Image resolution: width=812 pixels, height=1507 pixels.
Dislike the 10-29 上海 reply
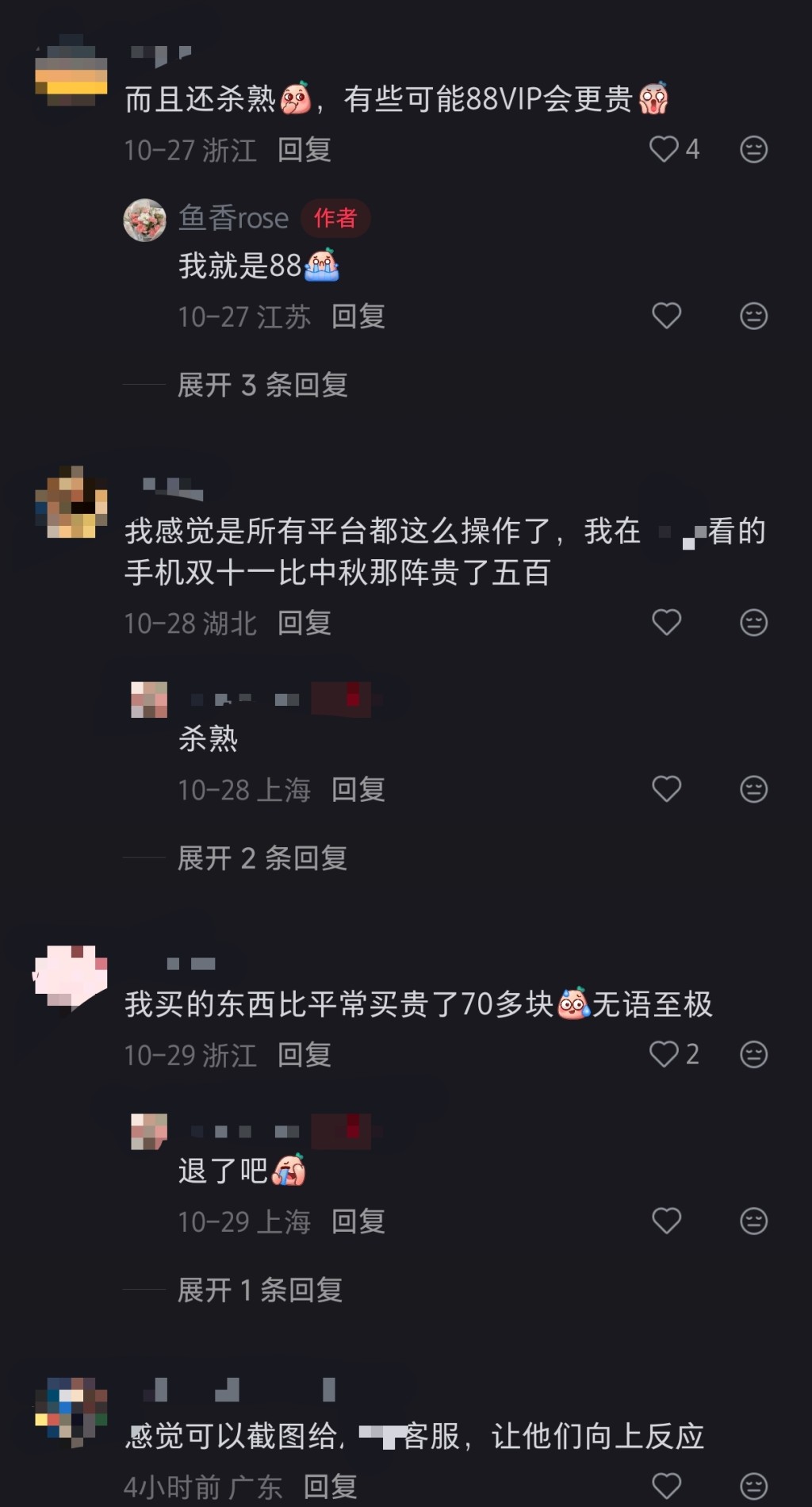click(753, 1221)
